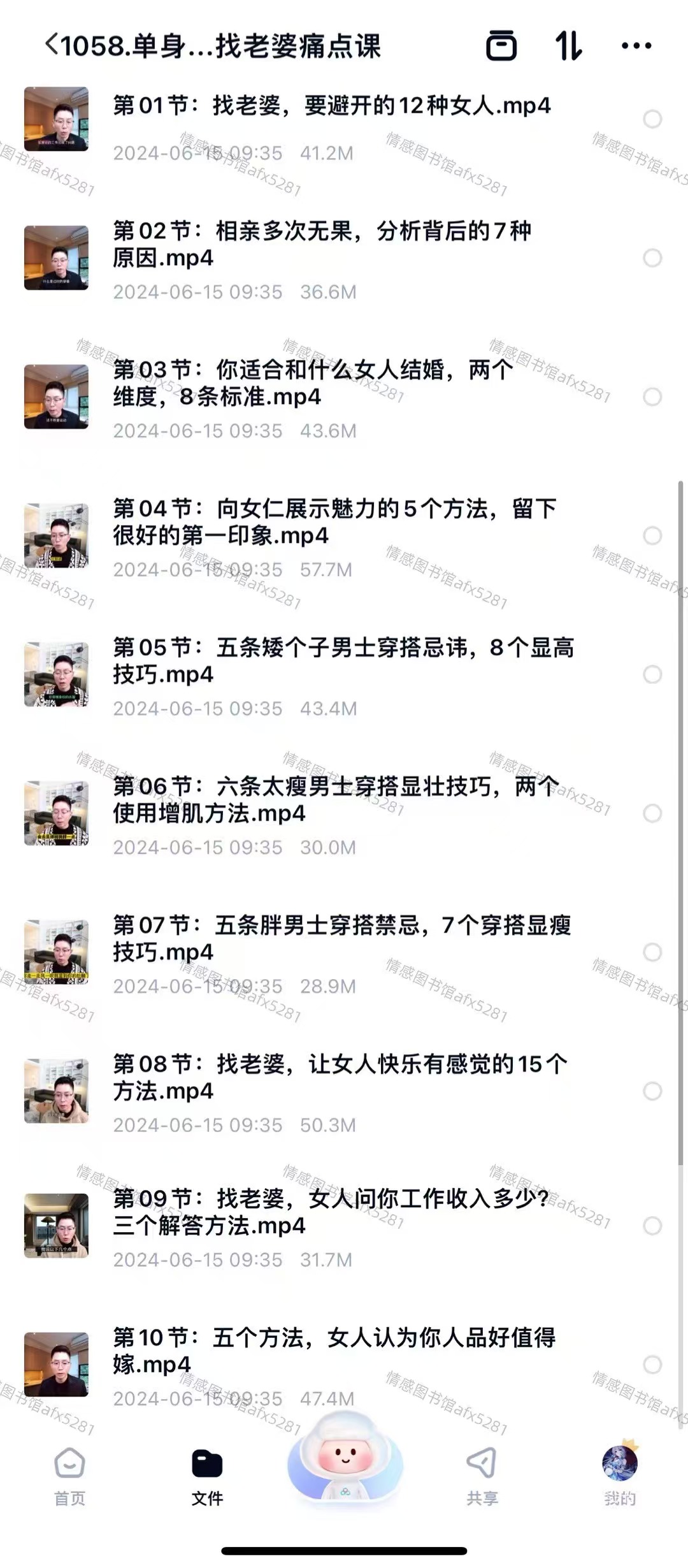
Task: Select the checkbox for 第02节 file
Action: pyautogui.click(x=652, y=258)
